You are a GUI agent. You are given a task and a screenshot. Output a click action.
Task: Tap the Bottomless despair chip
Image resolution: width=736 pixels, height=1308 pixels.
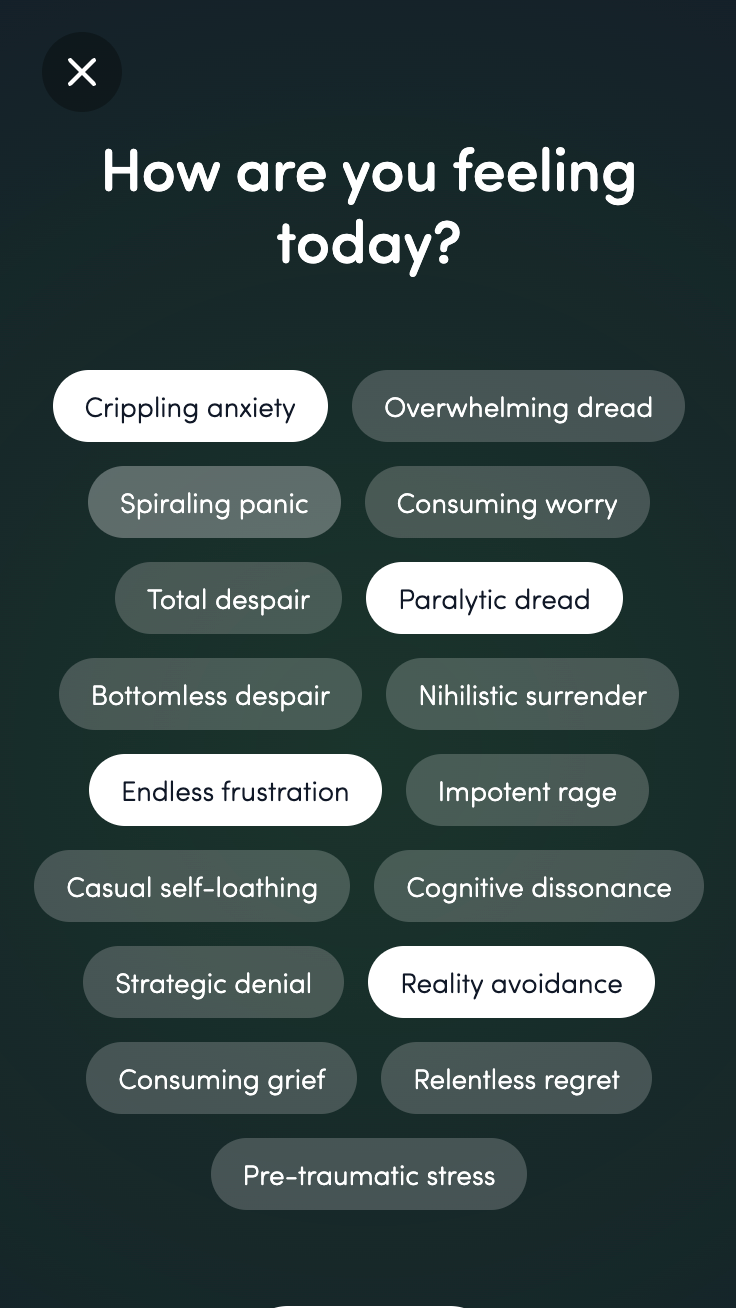tap(210, 694)
